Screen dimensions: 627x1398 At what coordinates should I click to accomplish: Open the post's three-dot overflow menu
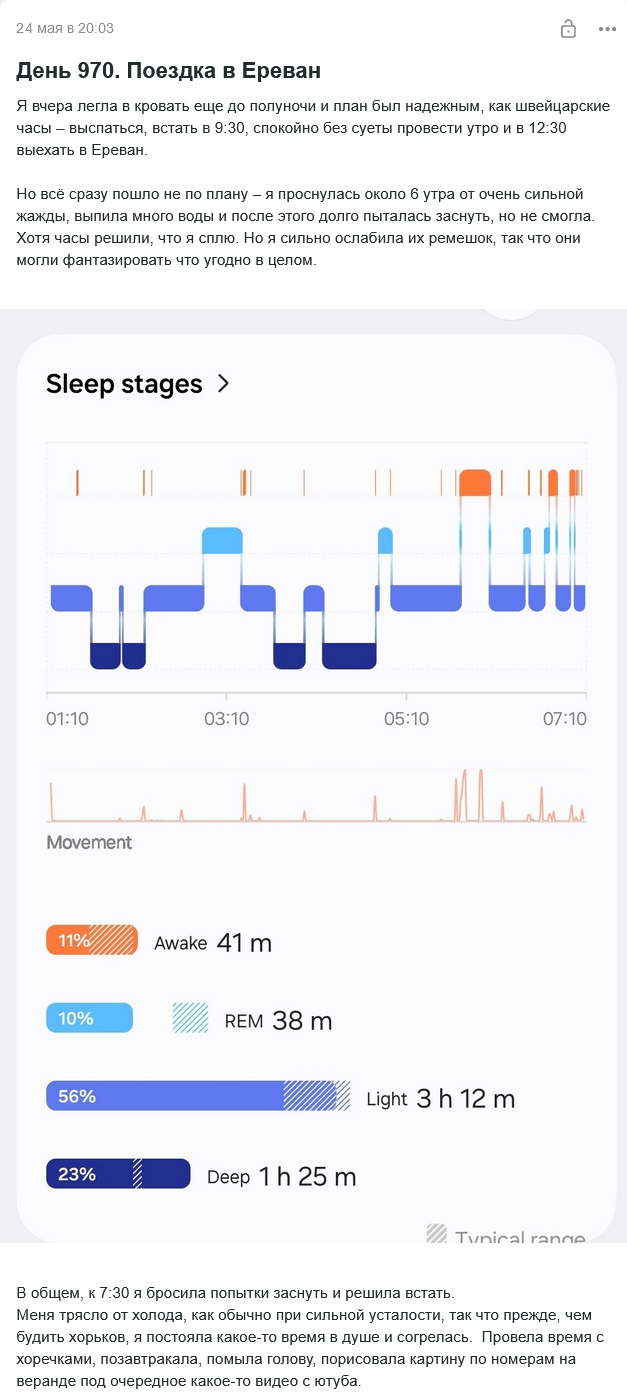(x=607, y=29)
